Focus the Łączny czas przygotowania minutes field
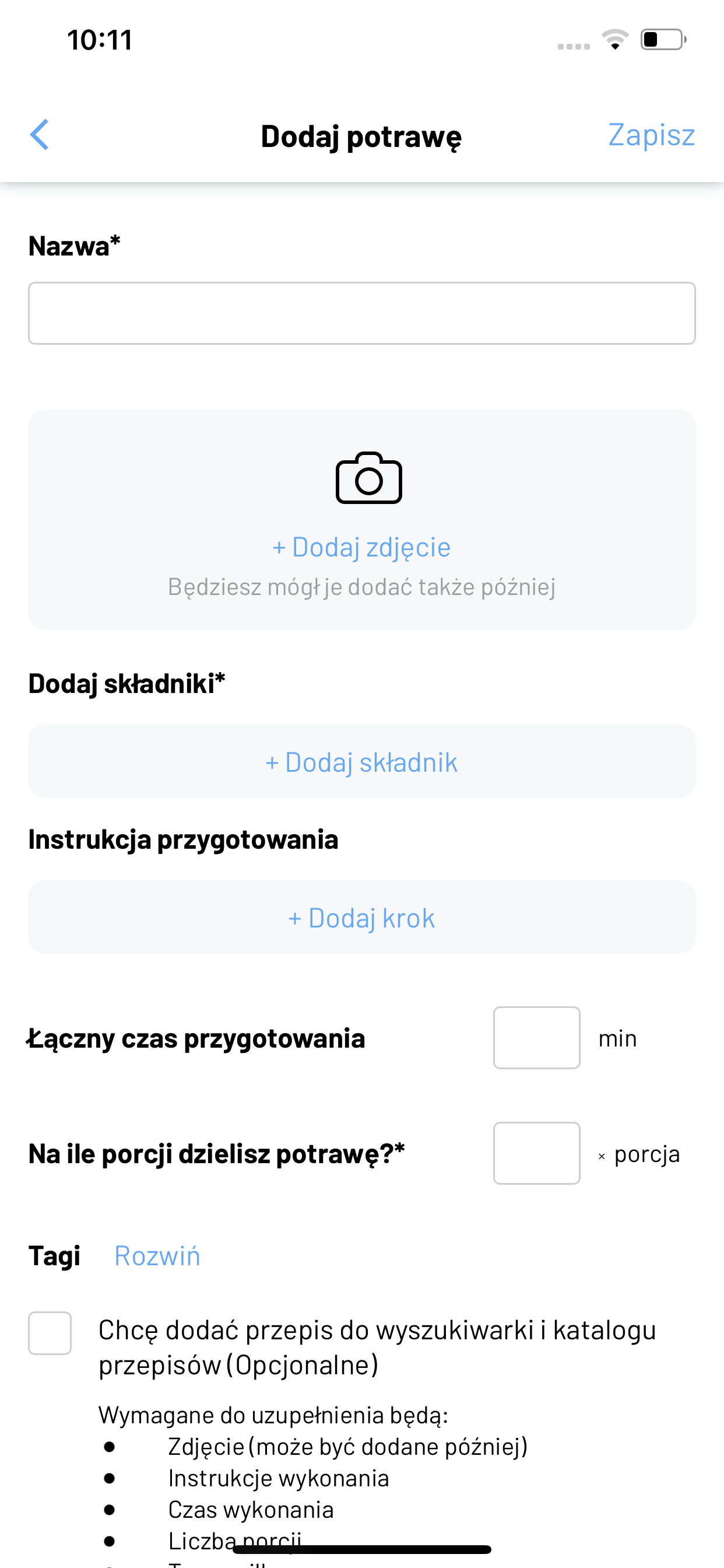This screenshot has height=1568, width=724. tap(536, 1038)
